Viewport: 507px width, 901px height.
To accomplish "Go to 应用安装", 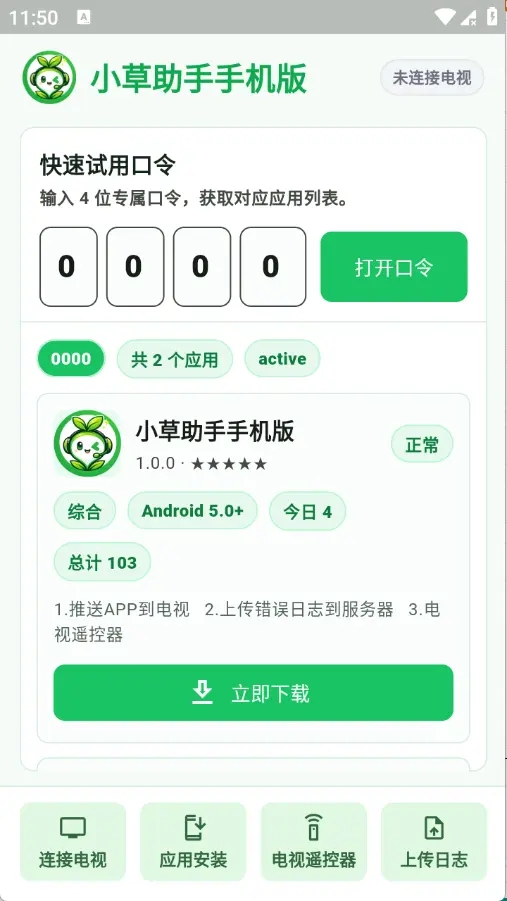I will click(193, 841).
